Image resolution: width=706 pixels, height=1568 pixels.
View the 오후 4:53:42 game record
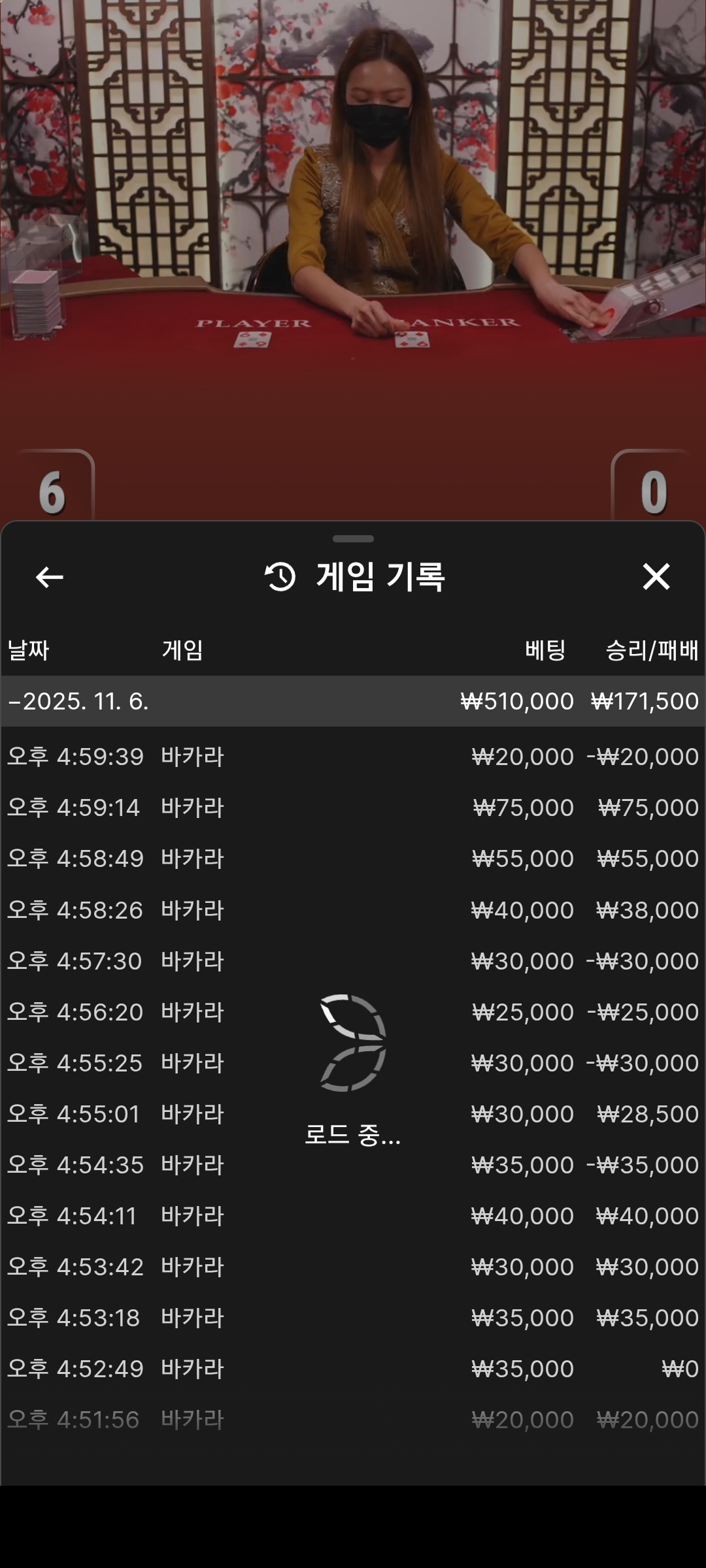click(x=353, y=1267)
